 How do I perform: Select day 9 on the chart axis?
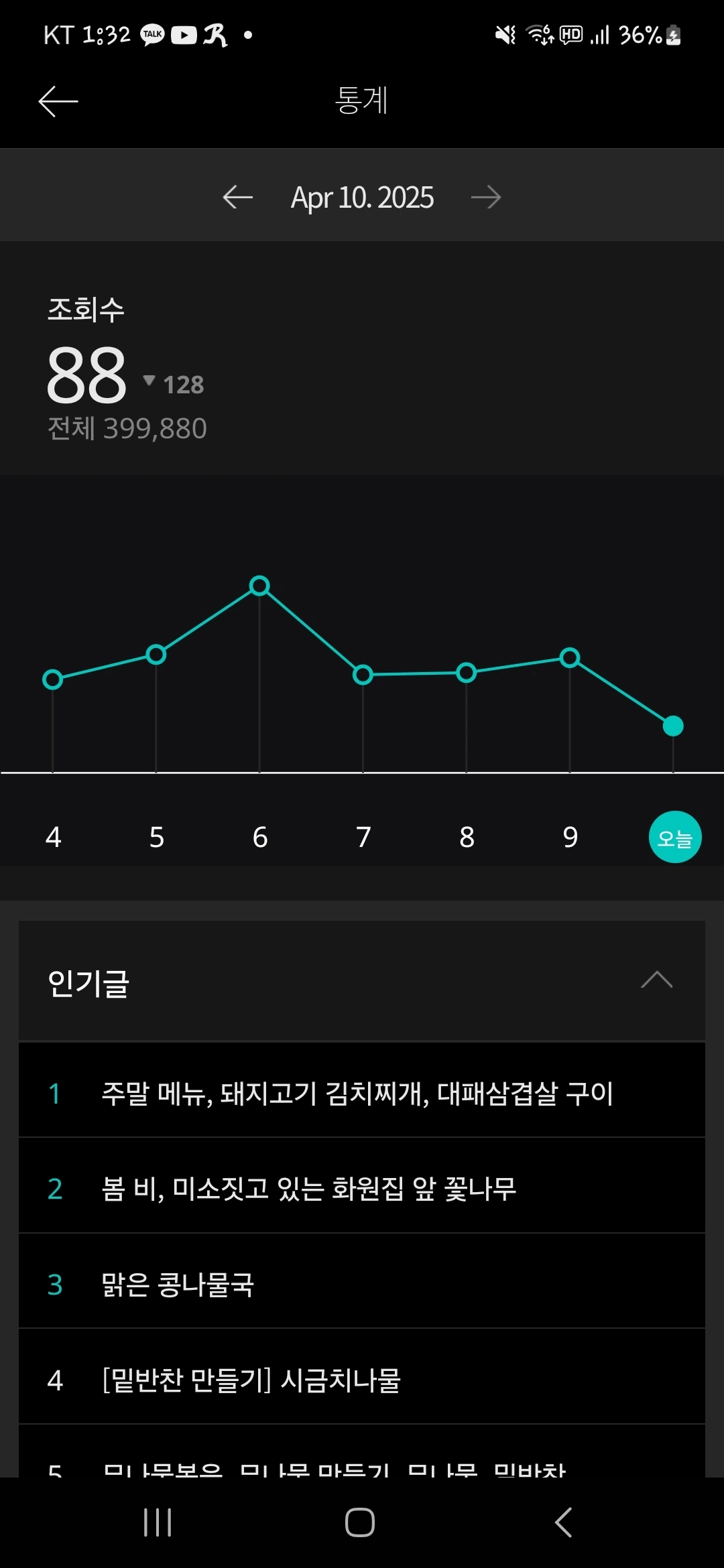coord(570,837)
